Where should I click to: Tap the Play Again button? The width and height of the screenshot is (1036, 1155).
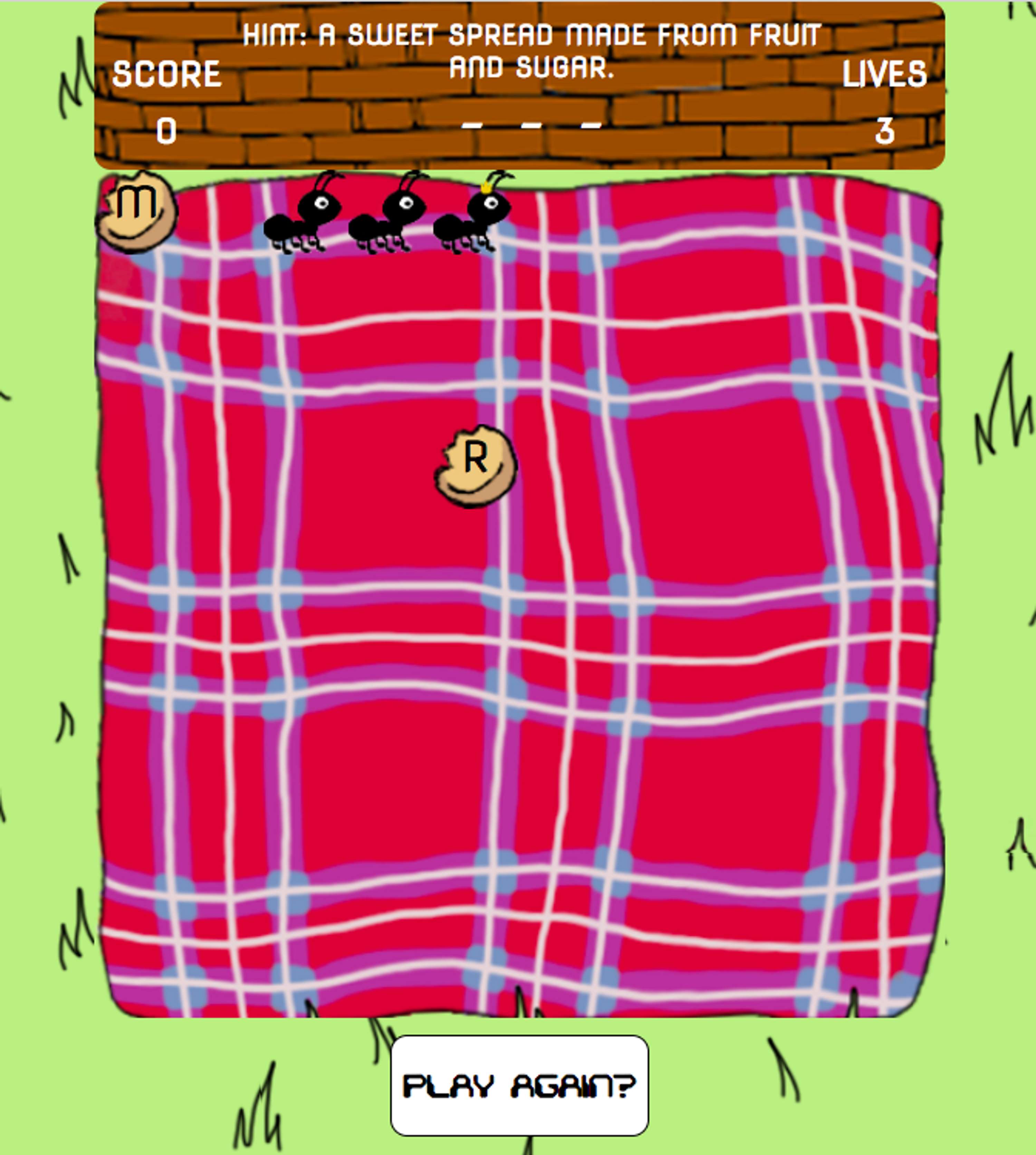519,1086
